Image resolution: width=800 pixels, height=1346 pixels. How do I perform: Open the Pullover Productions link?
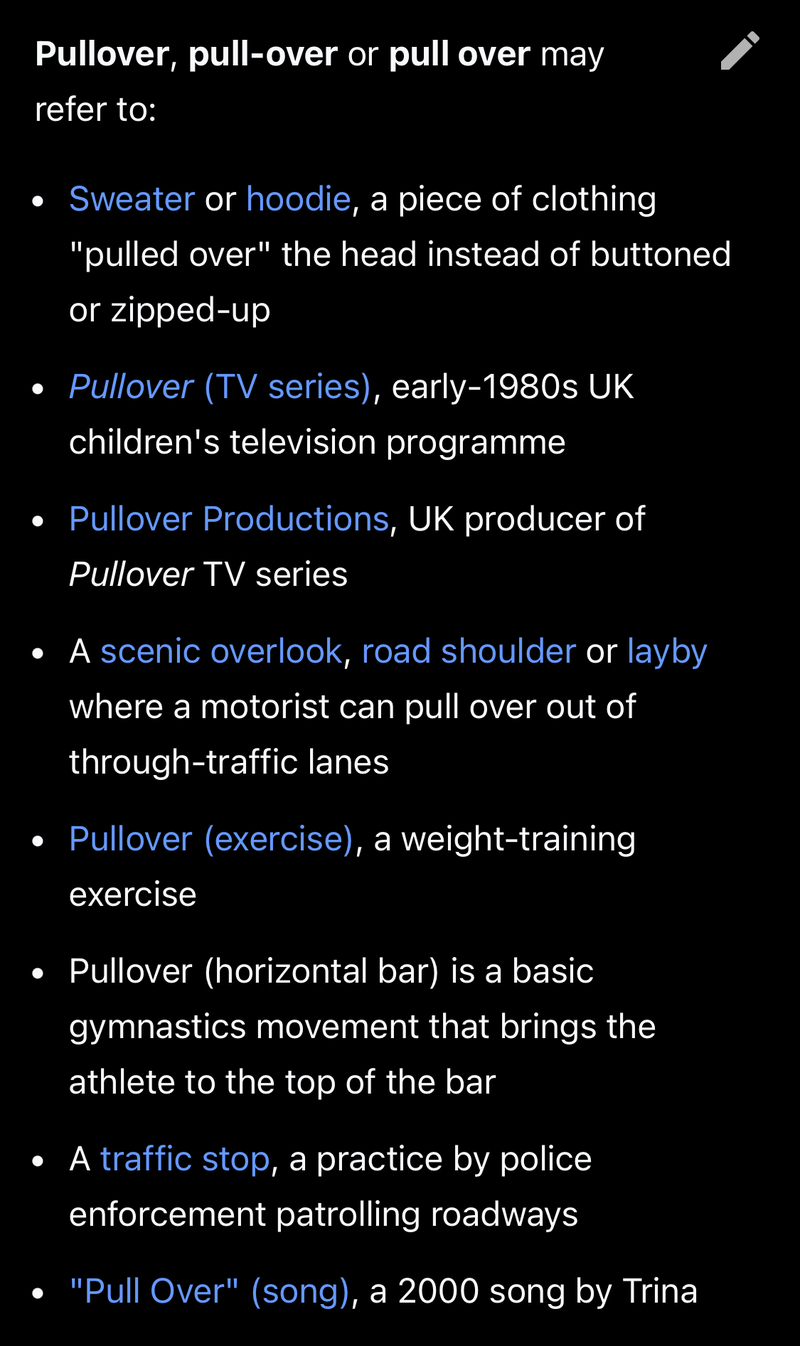(x=228, y=518)
